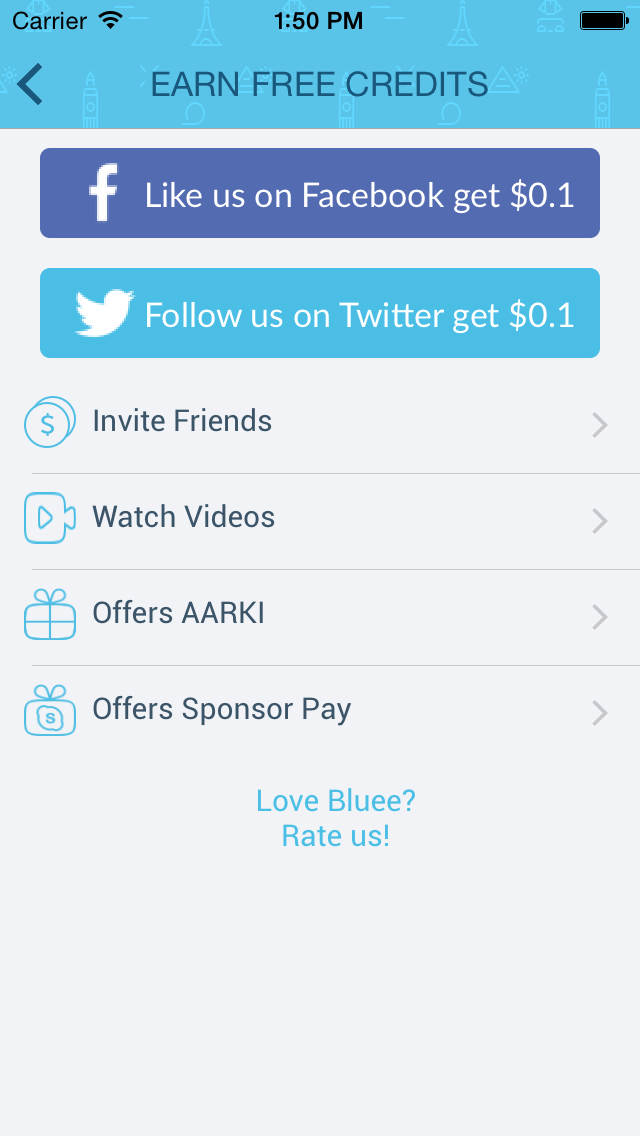Open the Offers Sponsor Pay row

[320, 713]
